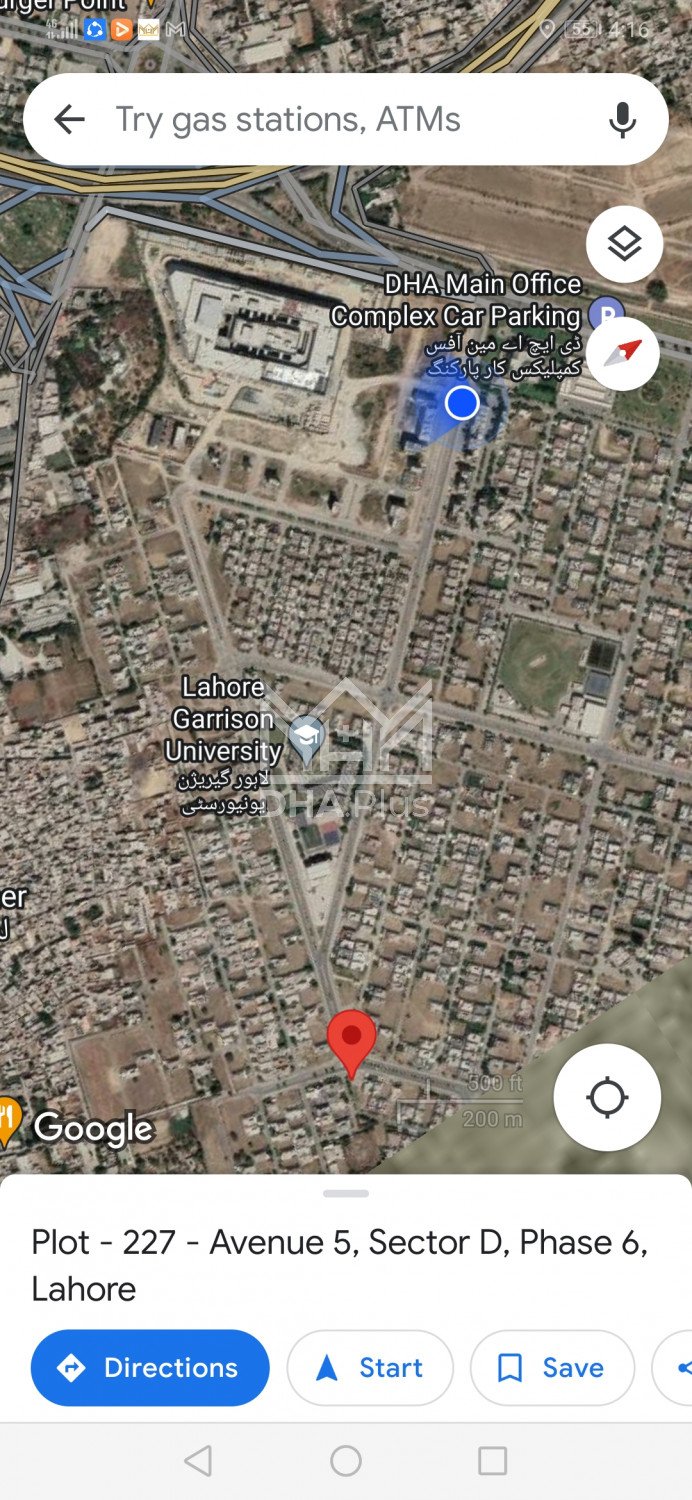Start voice search with the microphone
Screen dimensions: 692x1500
coord(622,120)
